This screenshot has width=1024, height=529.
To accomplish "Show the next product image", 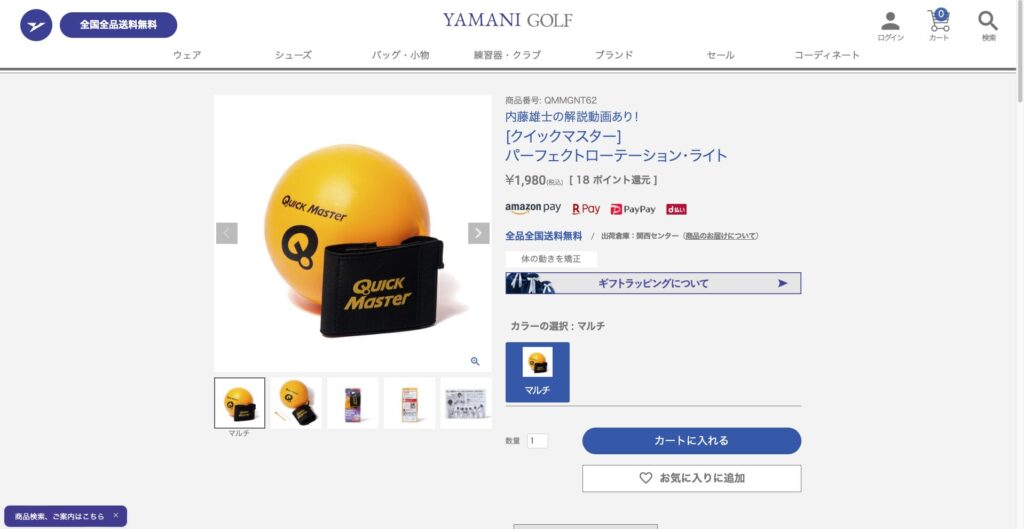I will (478, 233).
